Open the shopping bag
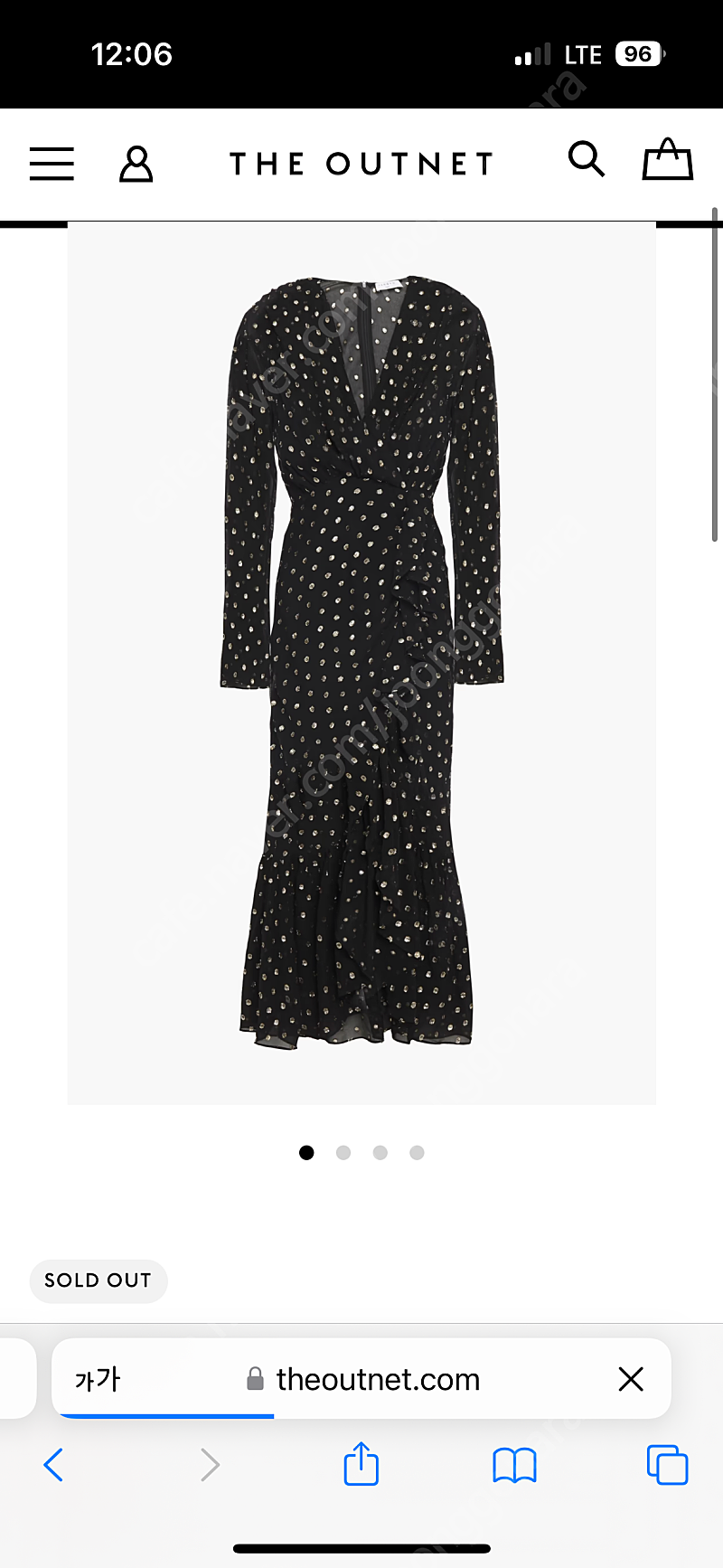This screenshot has width=723, height=1568. click(x=668, y=159)
